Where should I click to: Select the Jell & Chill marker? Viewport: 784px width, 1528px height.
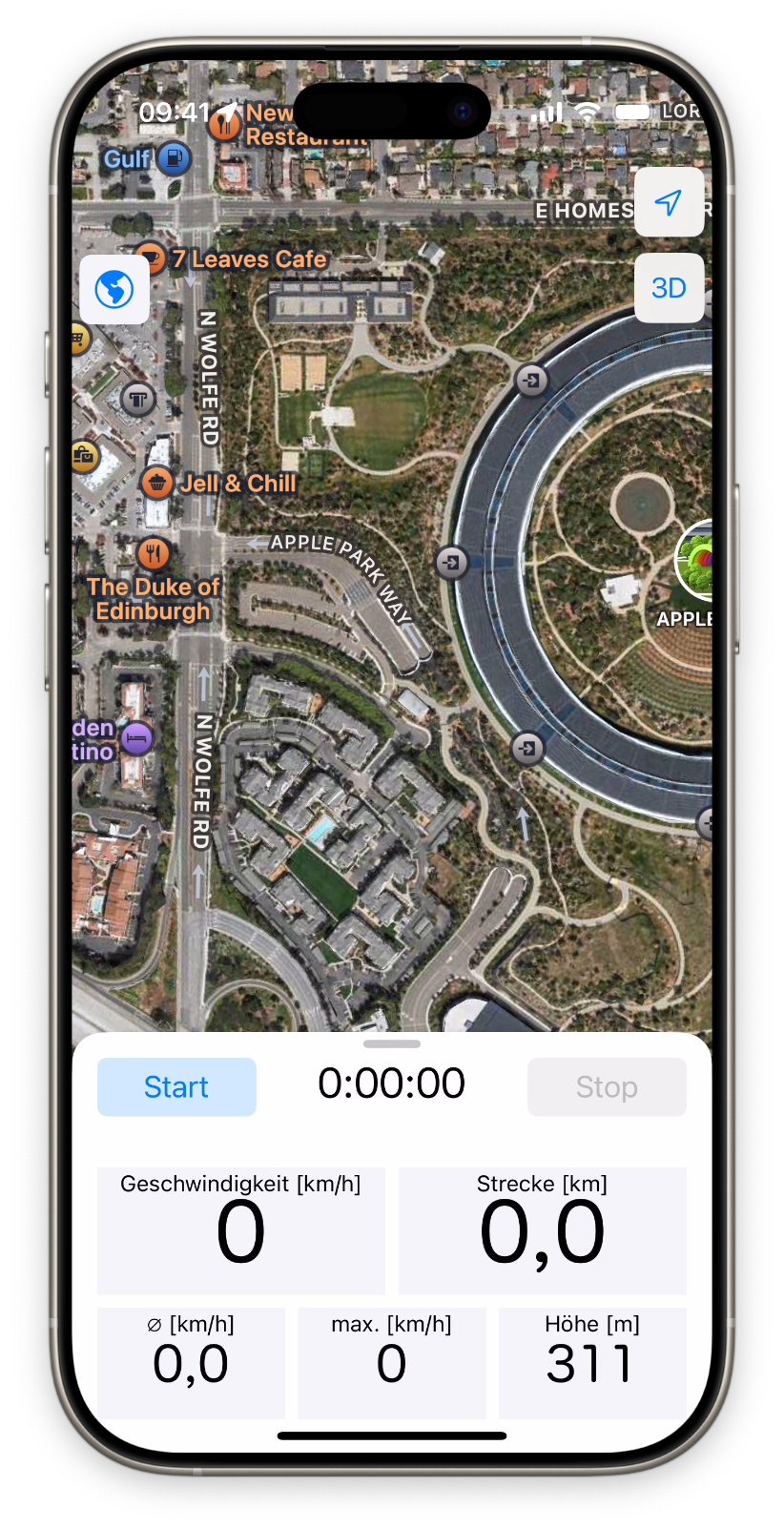[157, 483]
